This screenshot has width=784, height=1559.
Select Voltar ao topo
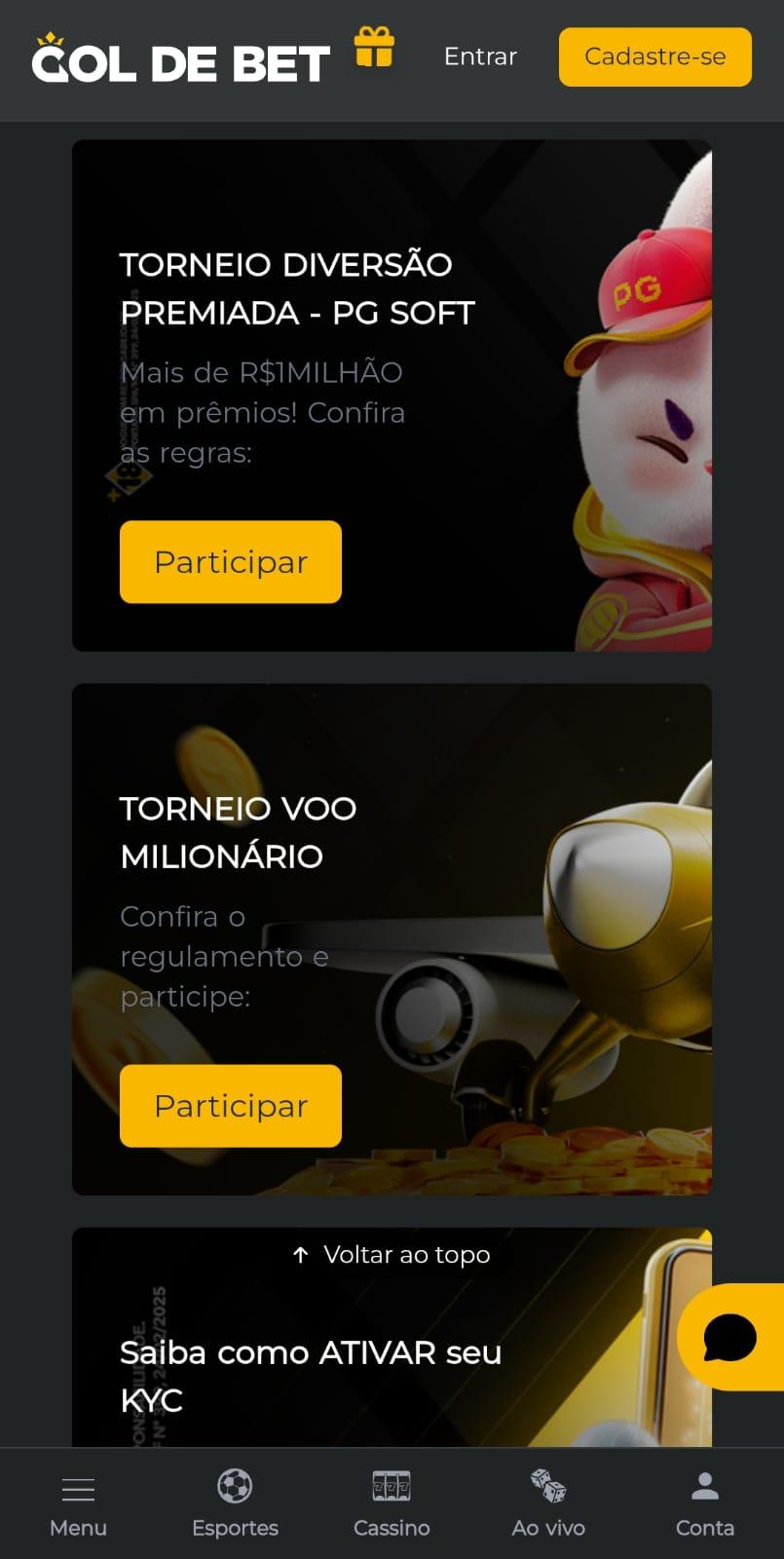[391, 1255]
